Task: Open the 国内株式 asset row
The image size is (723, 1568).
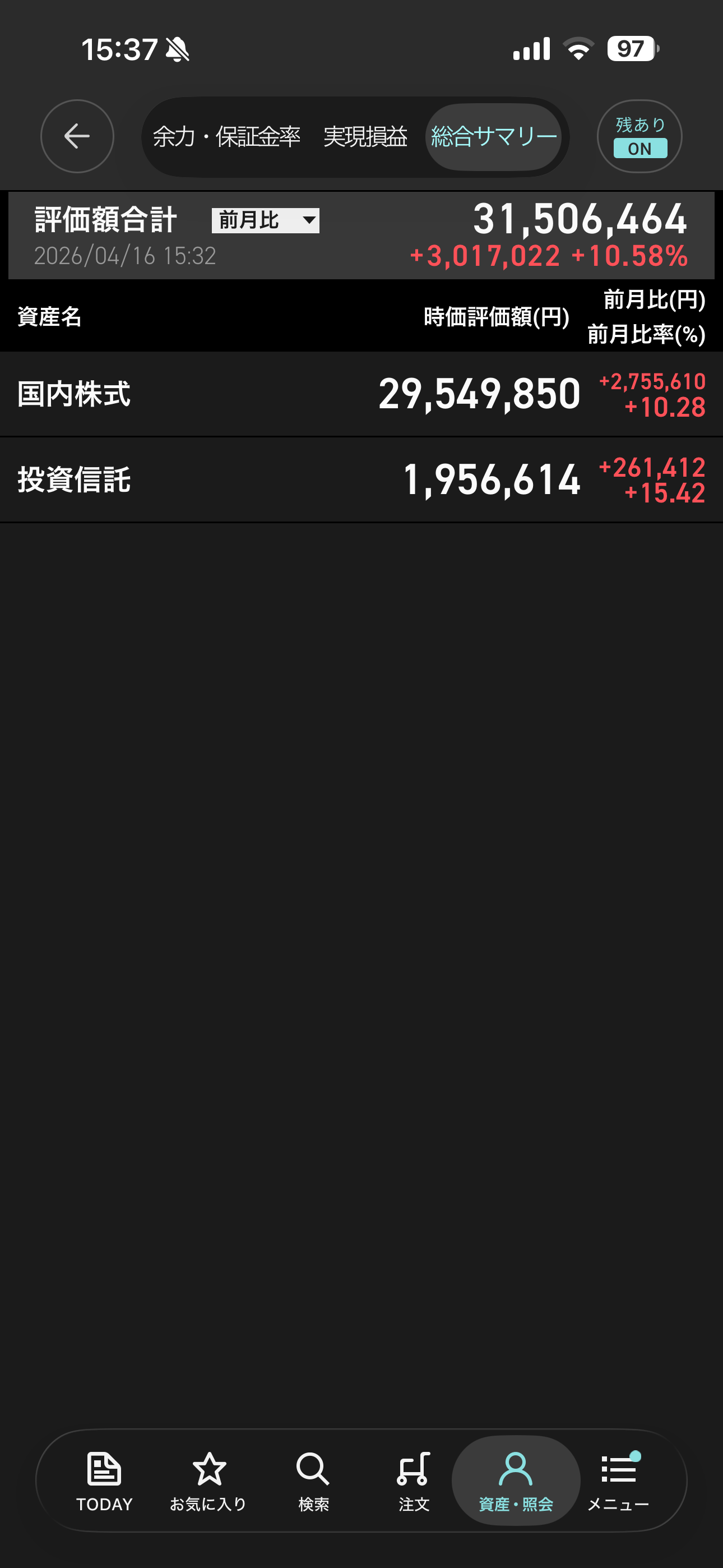Action: click(x=361, y=394)
